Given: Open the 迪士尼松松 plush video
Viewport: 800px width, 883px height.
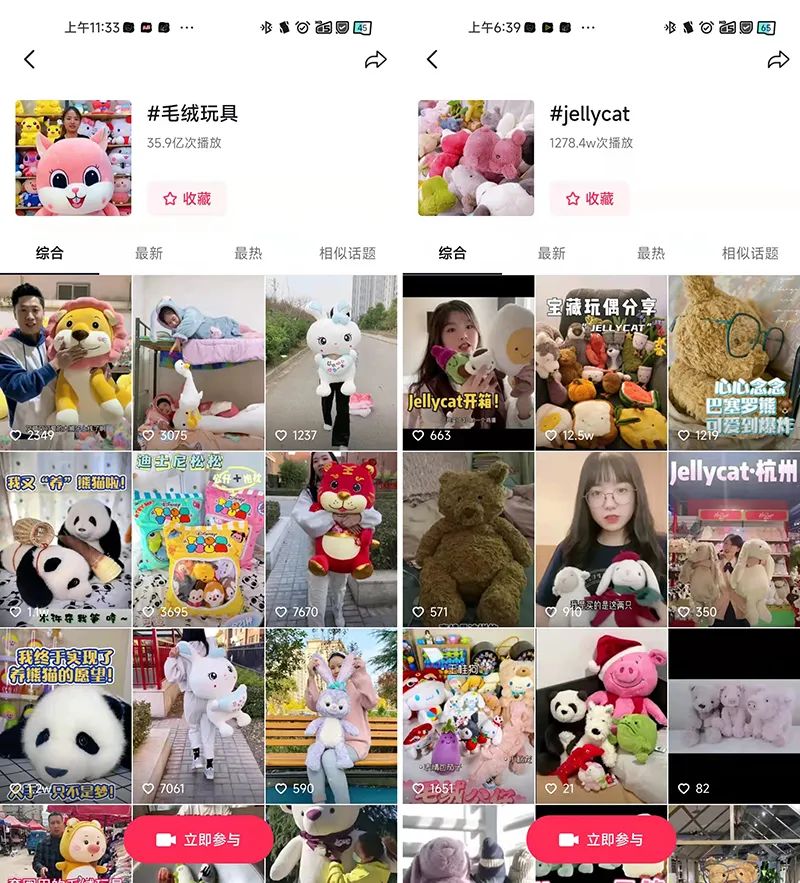Looking at the screenshot, I should coord(198,538).
